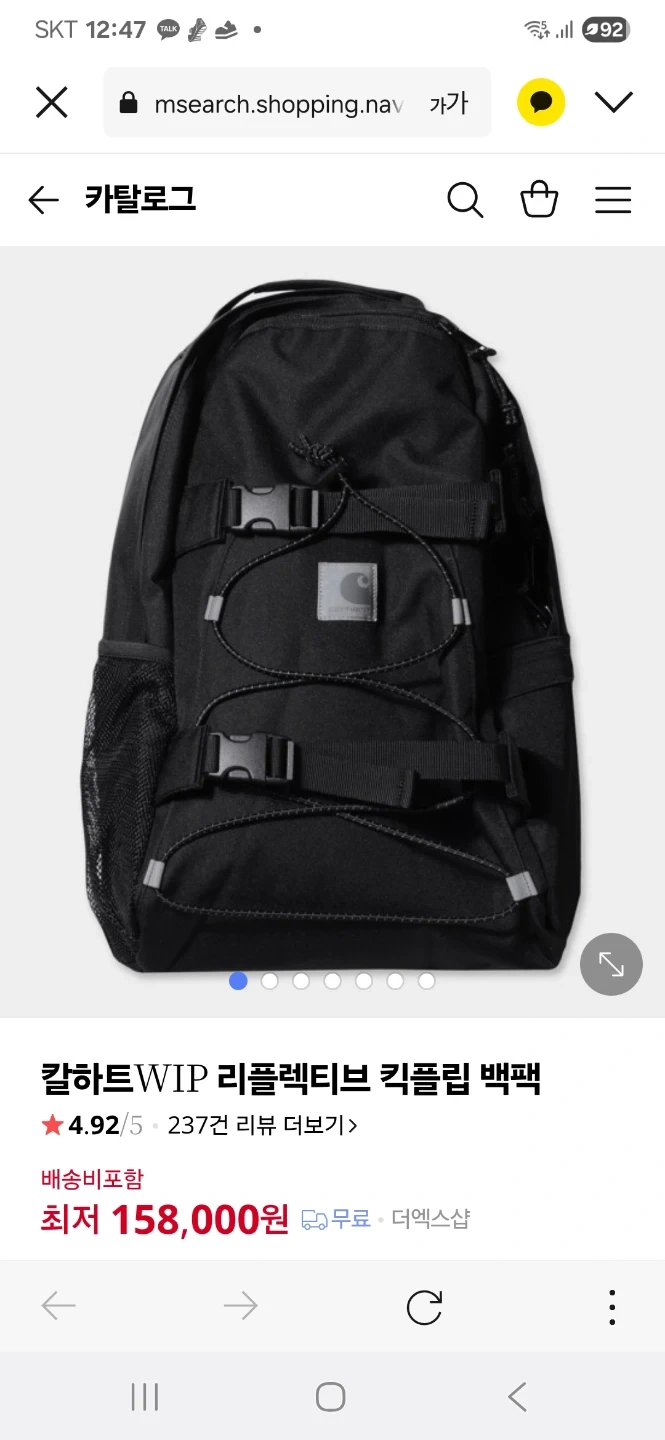Image resolution: width=665 pixels, height=1440 pixels.
Task: Open the shopping basket
Action: click(539, 199)
